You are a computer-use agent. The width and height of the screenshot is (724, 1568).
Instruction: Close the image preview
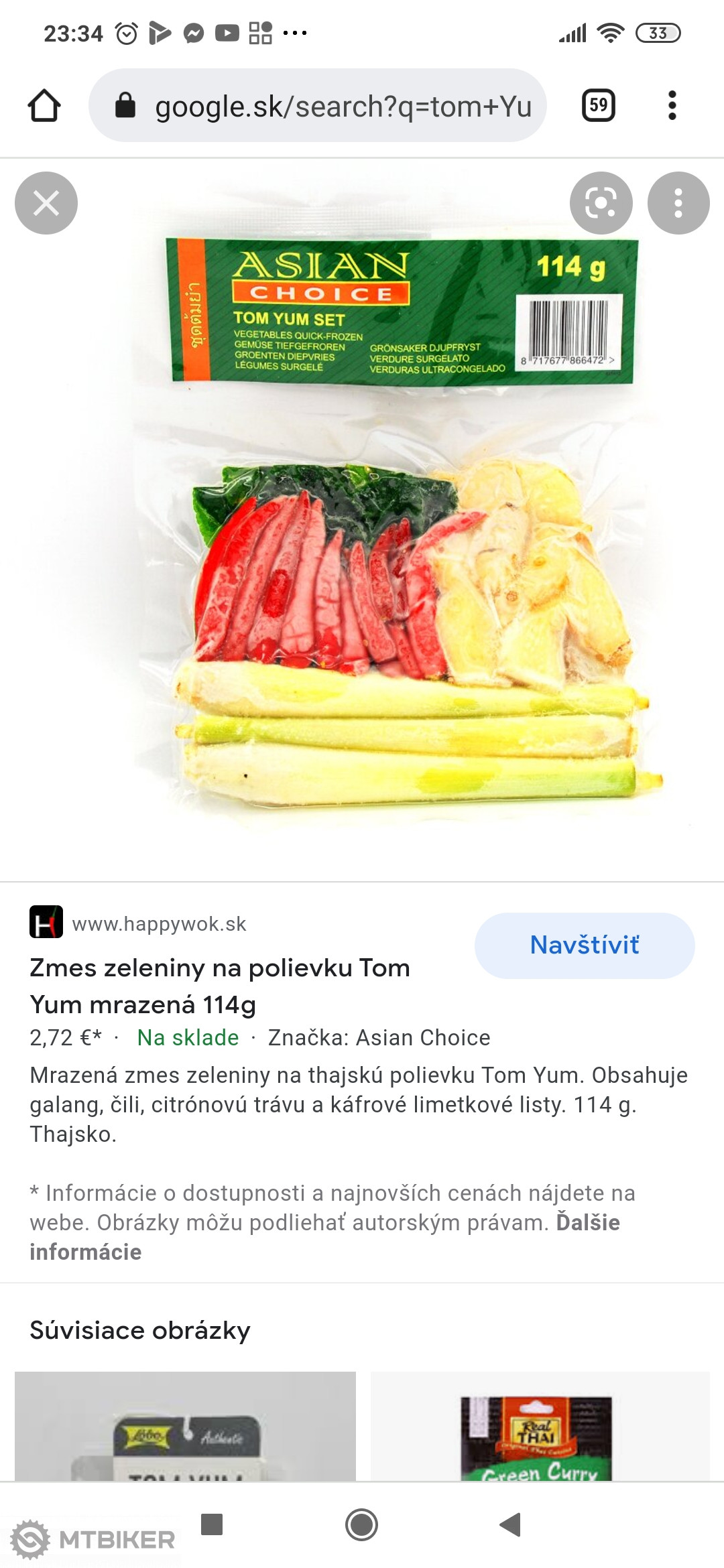tap(46, 203)
